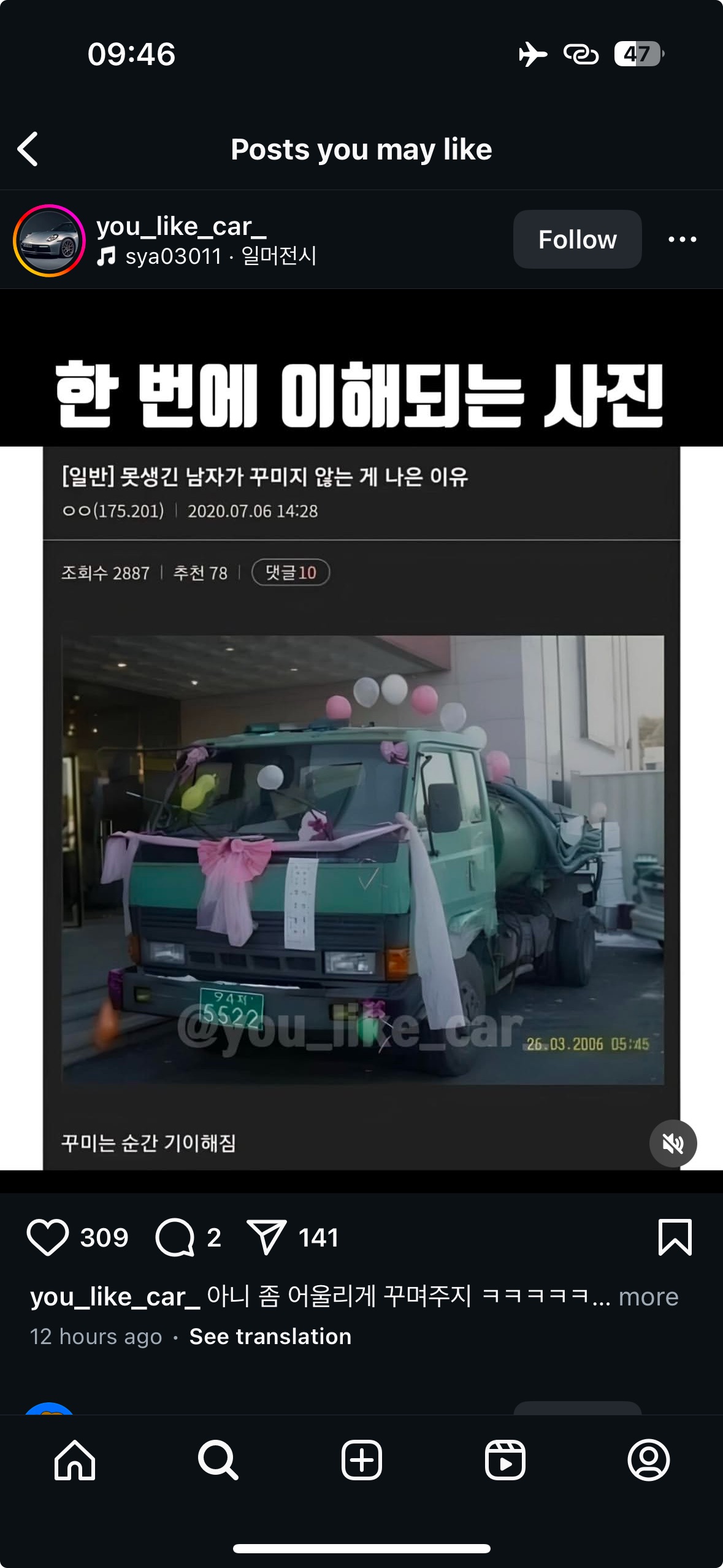Switch to the Search tab

click(218, 1460)
